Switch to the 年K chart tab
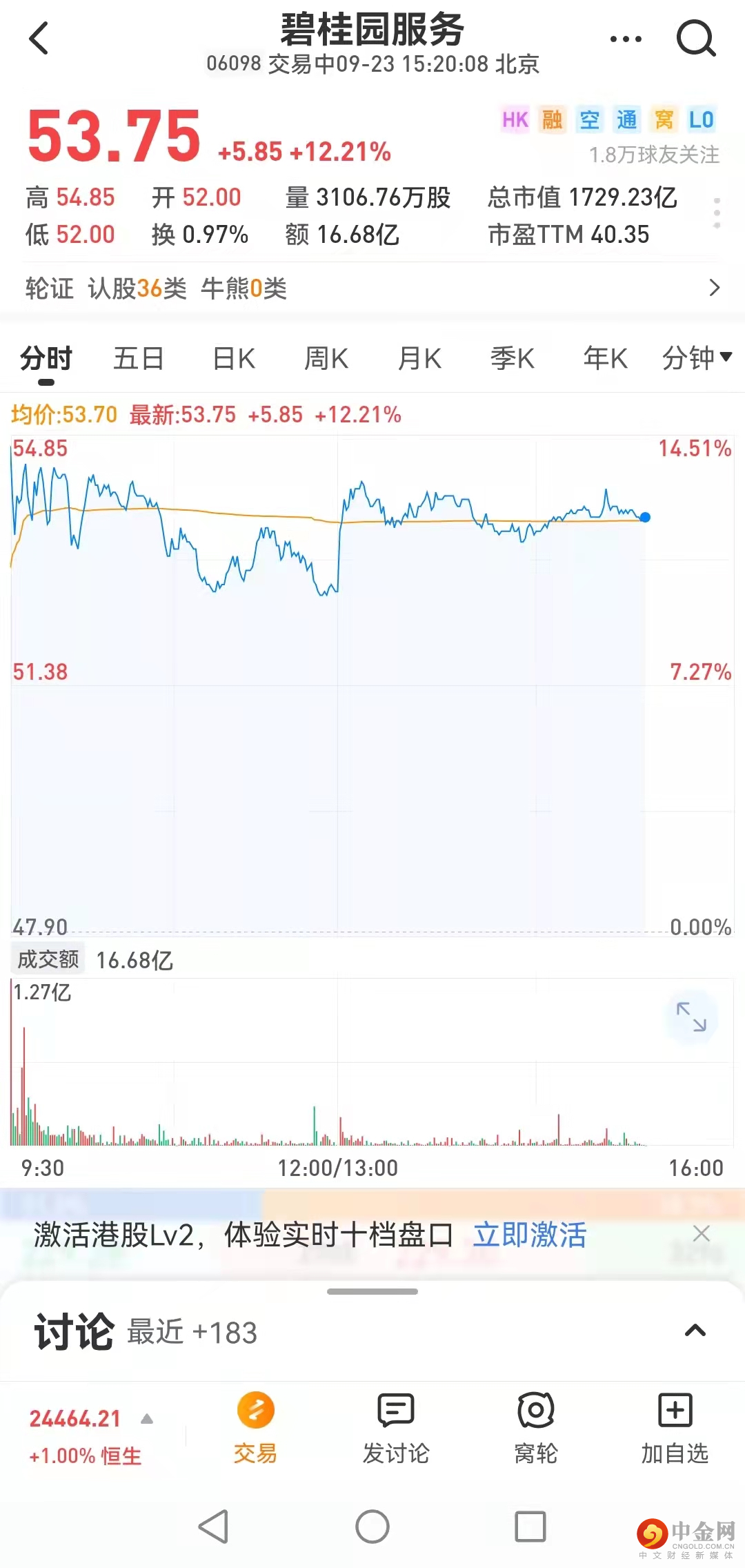The image size is (745, 1568). tap(605, 359)
